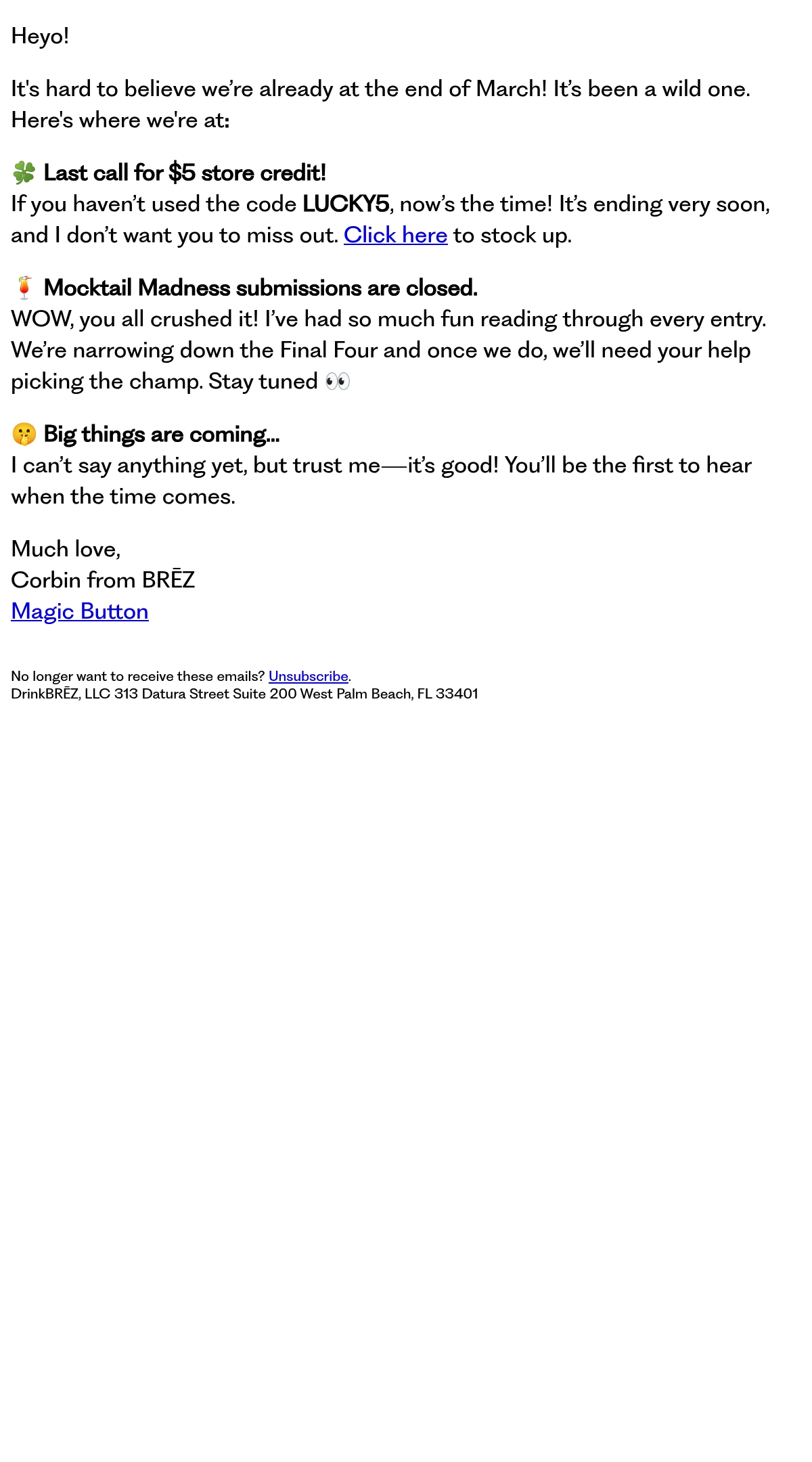Tap Unsubscribe to stop these emails
Image resolution: width=812 pixels, height=1462 pixels.
click(x=308, y=676)
